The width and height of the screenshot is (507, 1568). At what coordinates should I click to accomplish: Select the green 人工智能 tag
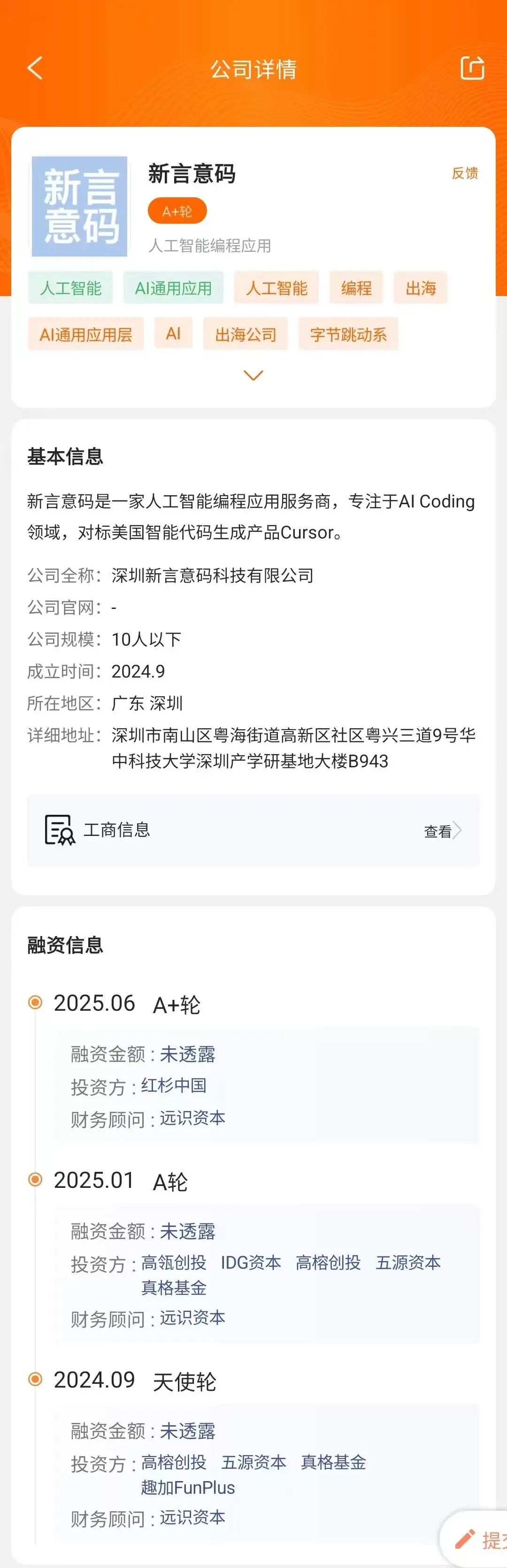coord(70,288)
